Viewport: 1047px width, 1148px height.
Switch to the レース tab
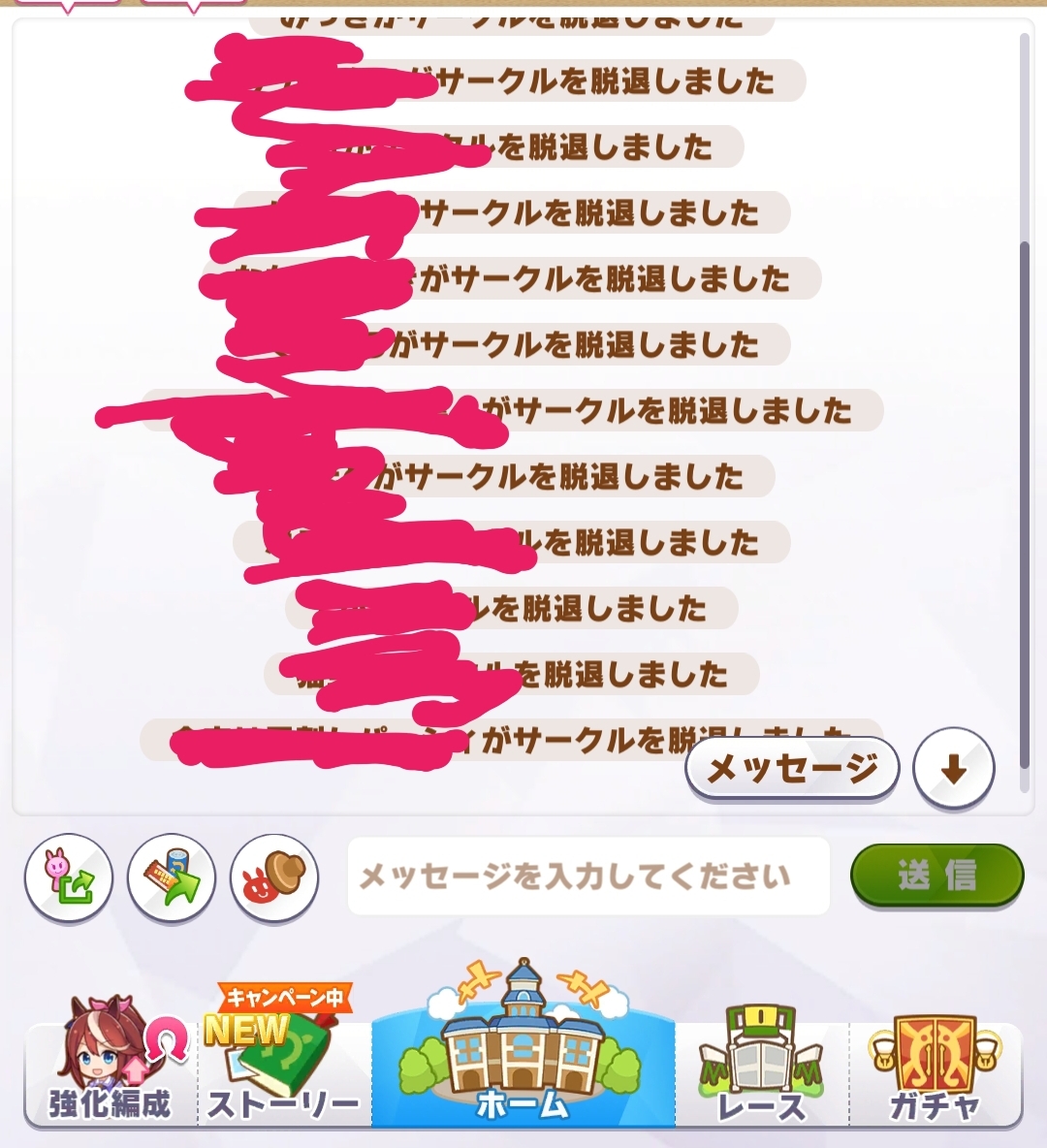pos(762,1073)
